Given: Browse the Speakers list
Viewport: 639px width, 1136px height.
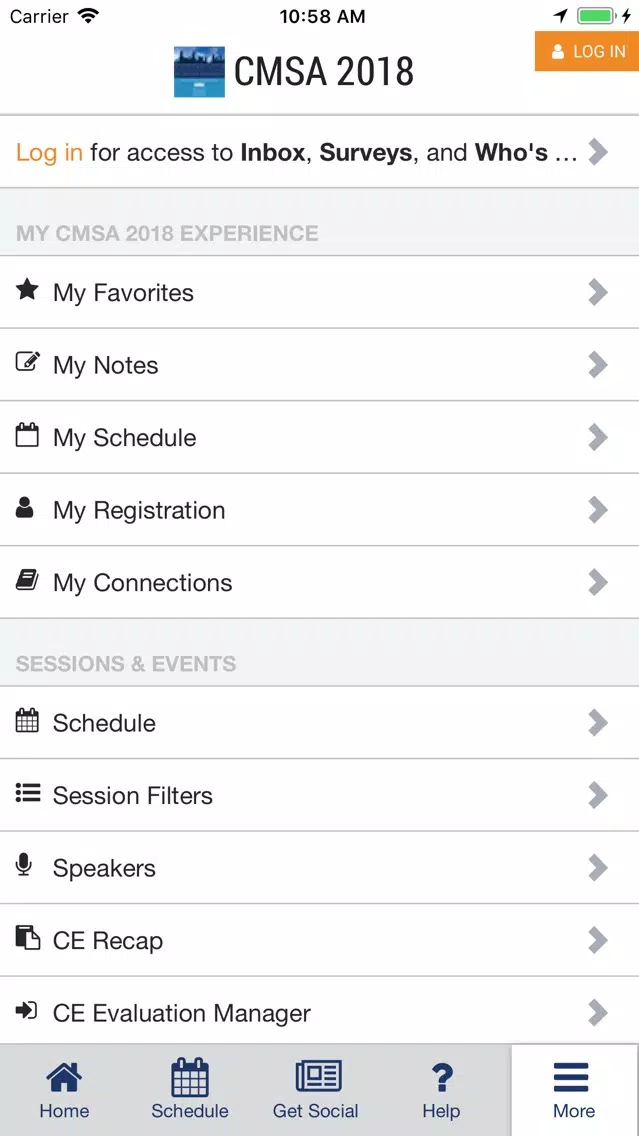Looking at the screenshot, I should (320, 867).
